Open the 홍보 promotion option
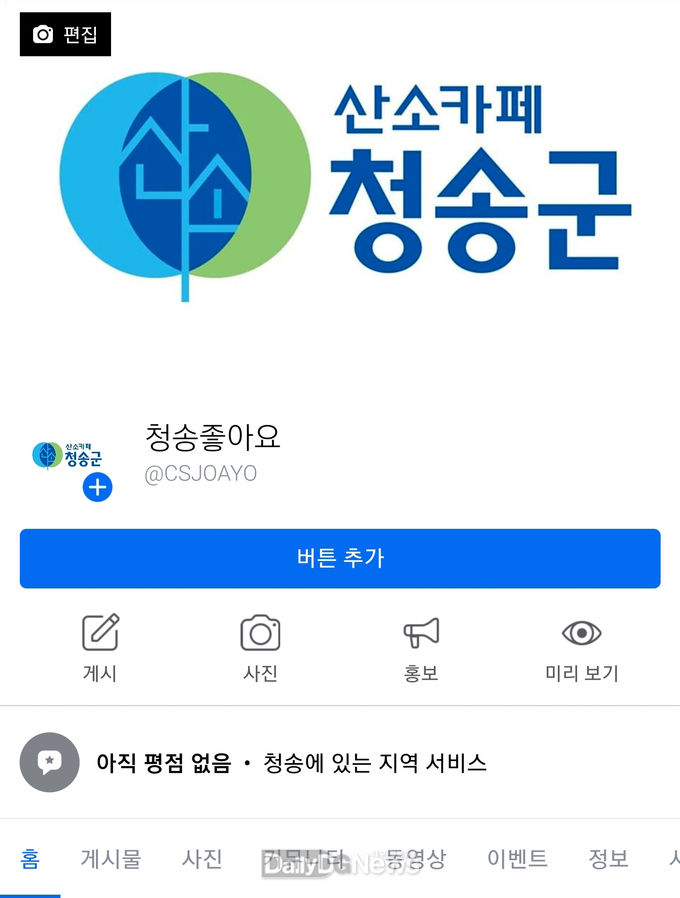 click(421, 648)
